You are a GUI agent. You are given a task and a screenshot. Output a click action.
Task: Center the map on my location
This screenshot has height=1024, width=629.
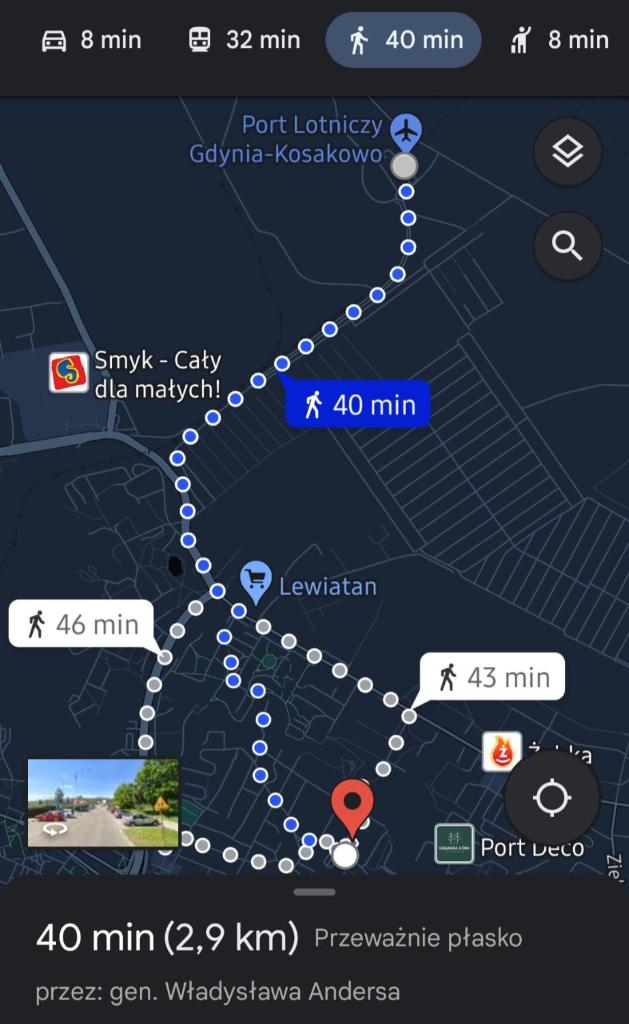coord(552,797)
